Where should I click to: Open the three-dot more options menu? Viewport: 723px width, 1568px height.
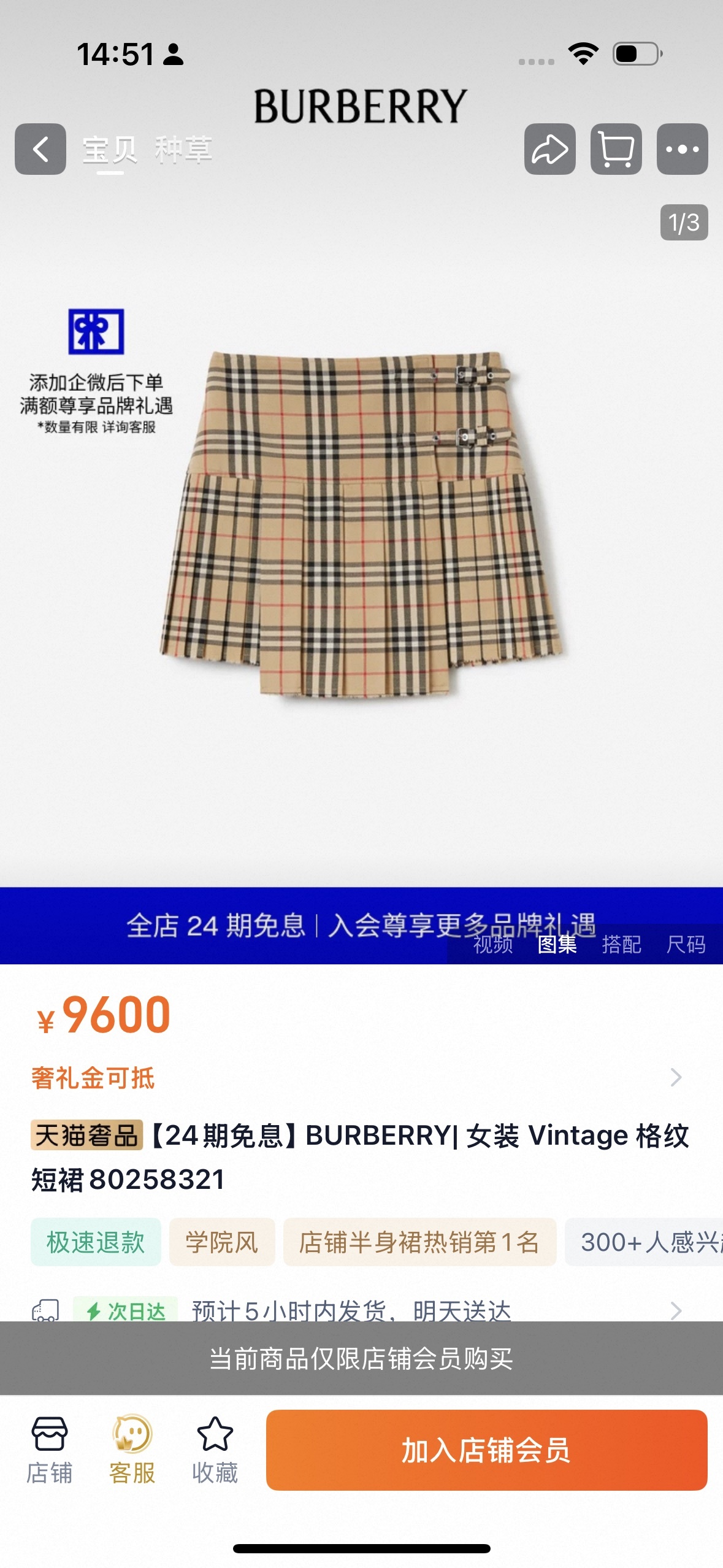[682, 149]
